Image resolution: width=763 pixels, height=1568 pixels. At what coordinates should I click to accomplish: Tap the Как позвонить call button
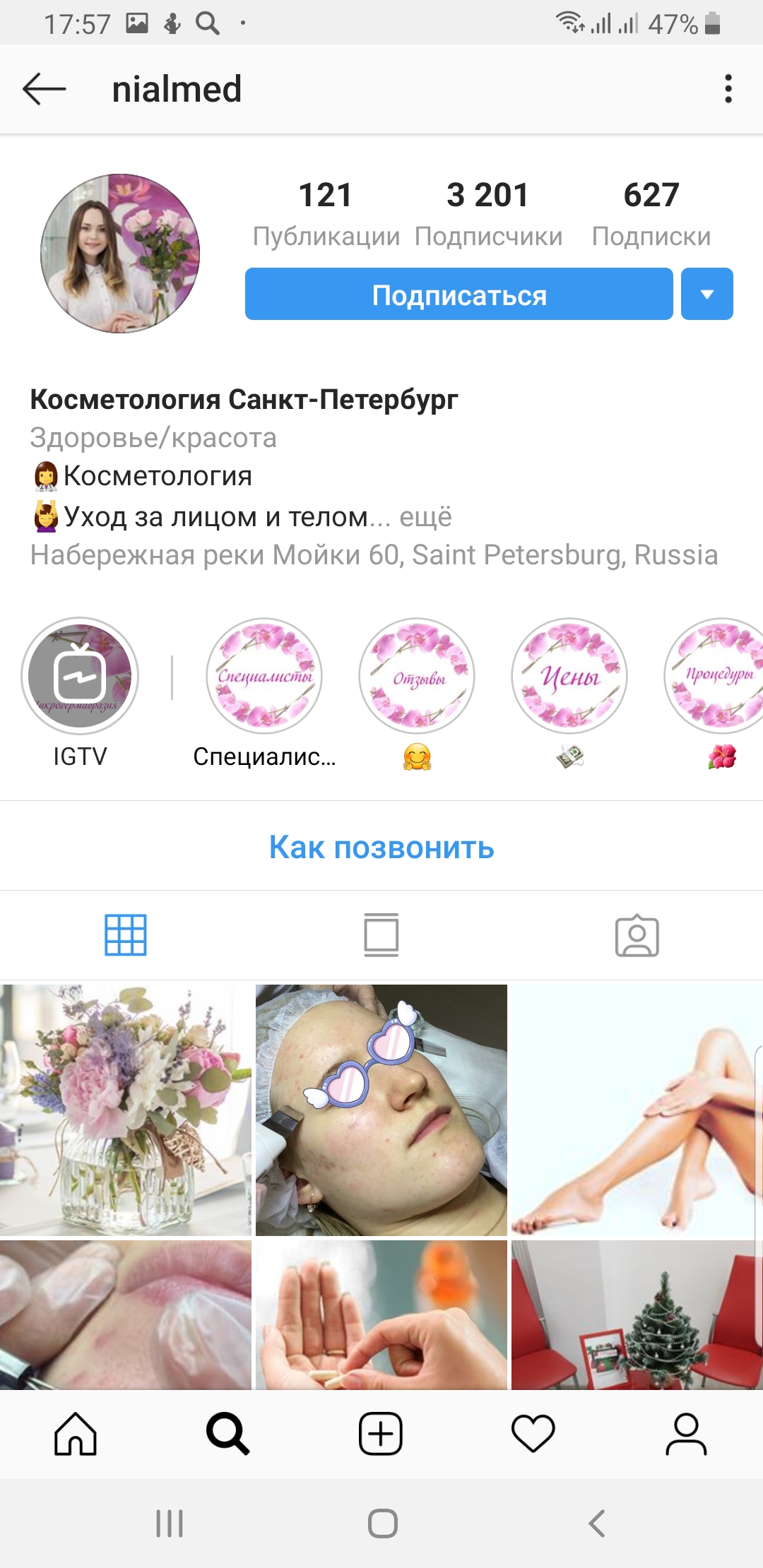pyautogui.click(x=381, y=847)
